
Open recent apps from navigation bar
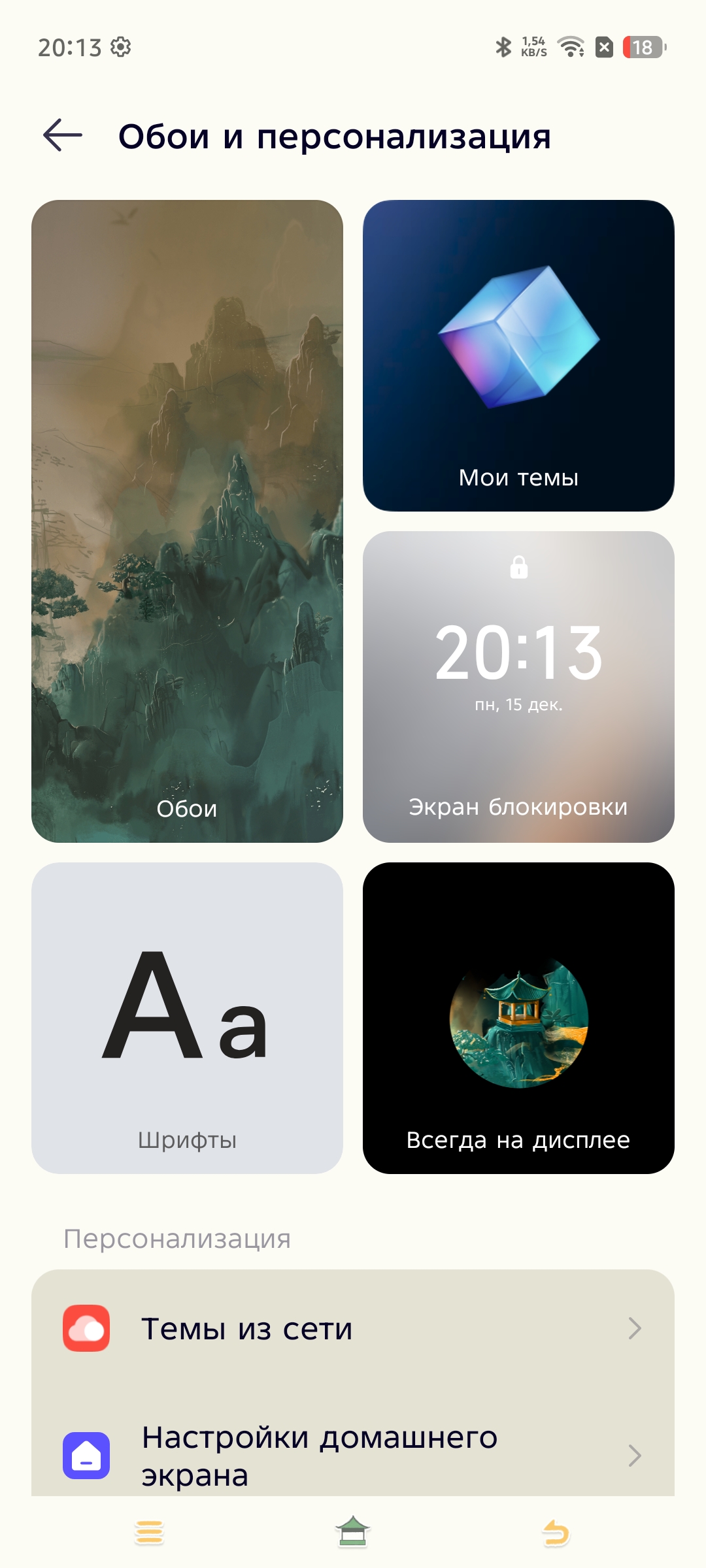pos(149,1532)
